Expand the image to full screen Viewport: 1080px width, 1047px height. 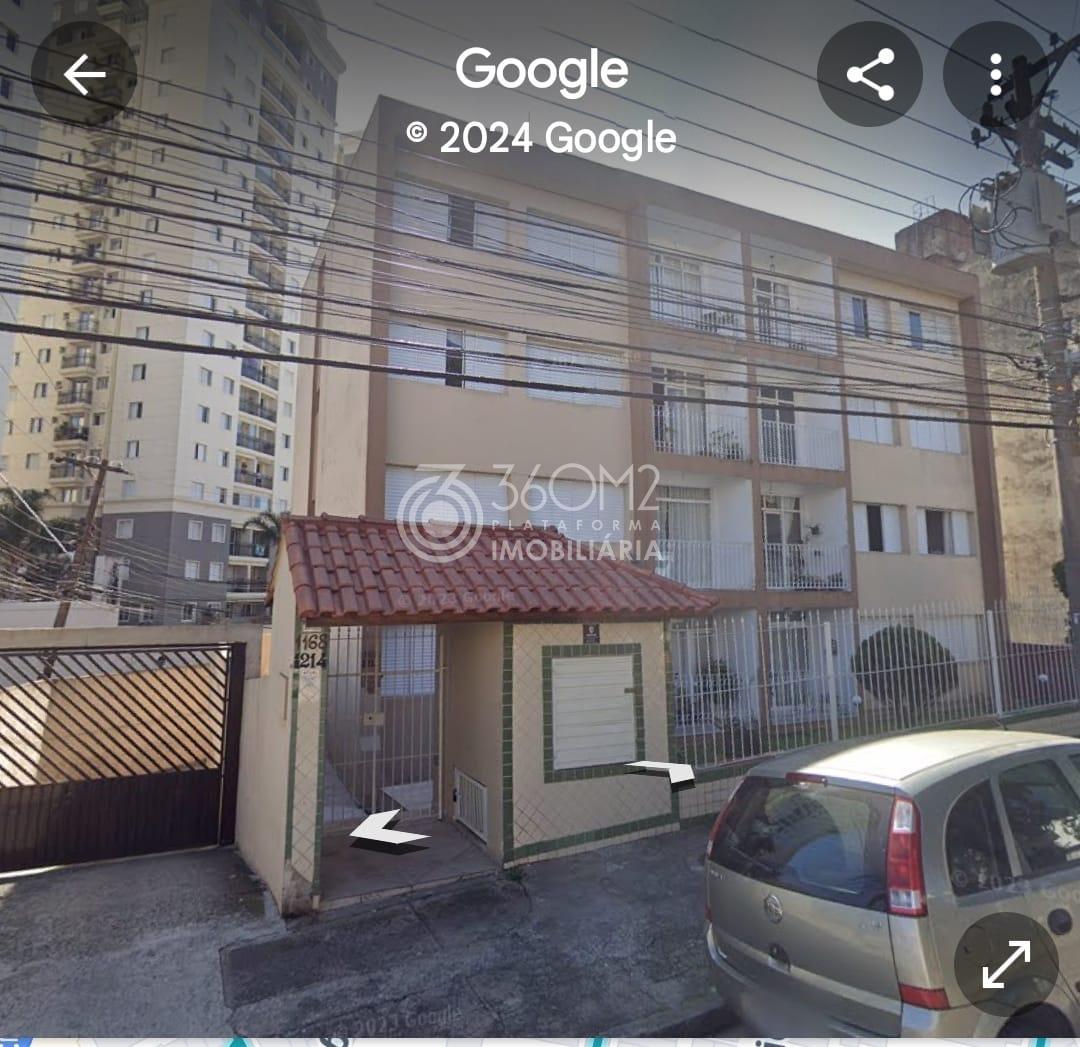[x=1006, y=964]
